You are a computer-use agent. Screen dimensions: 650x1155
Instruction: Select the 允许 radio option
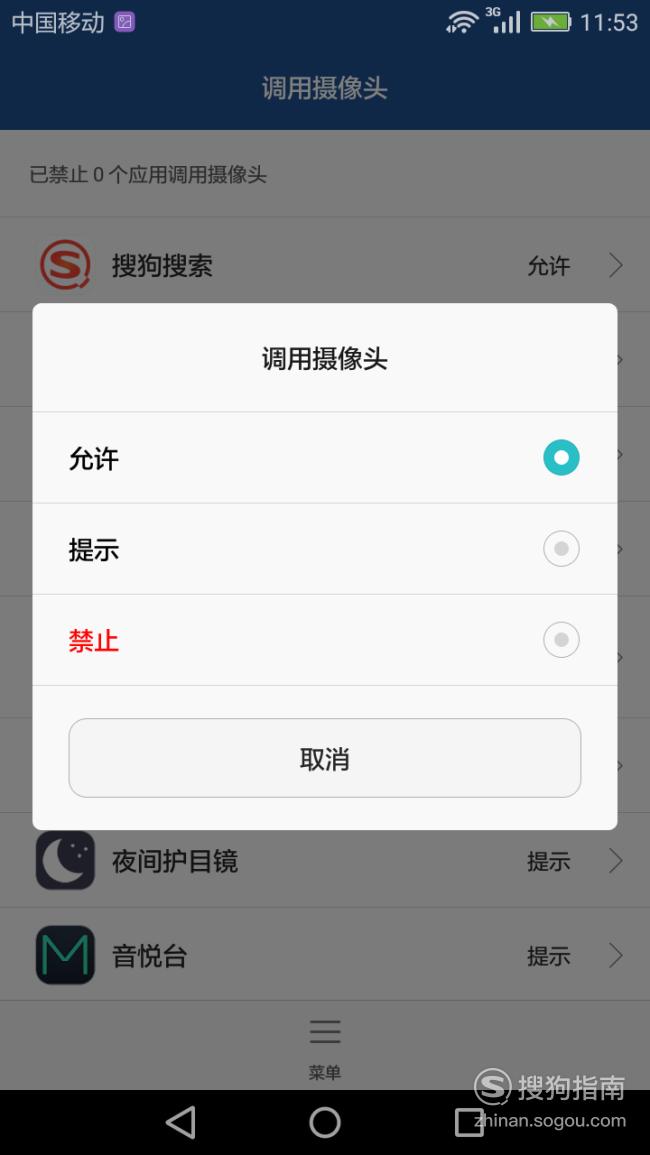click(324, 457)
